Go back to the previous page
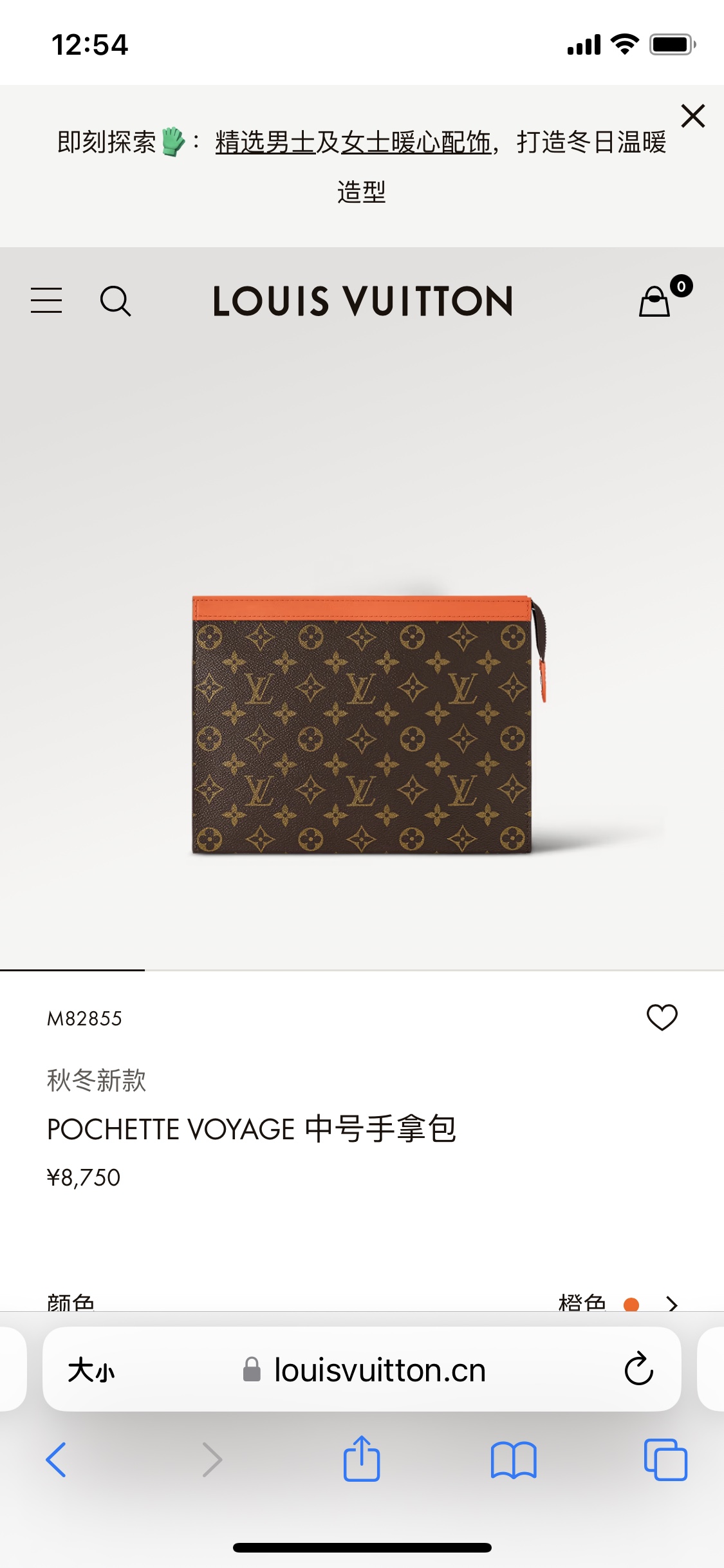Image resolution: width=724 pixels, height=1568 pixels. (x=56, y=1460)
